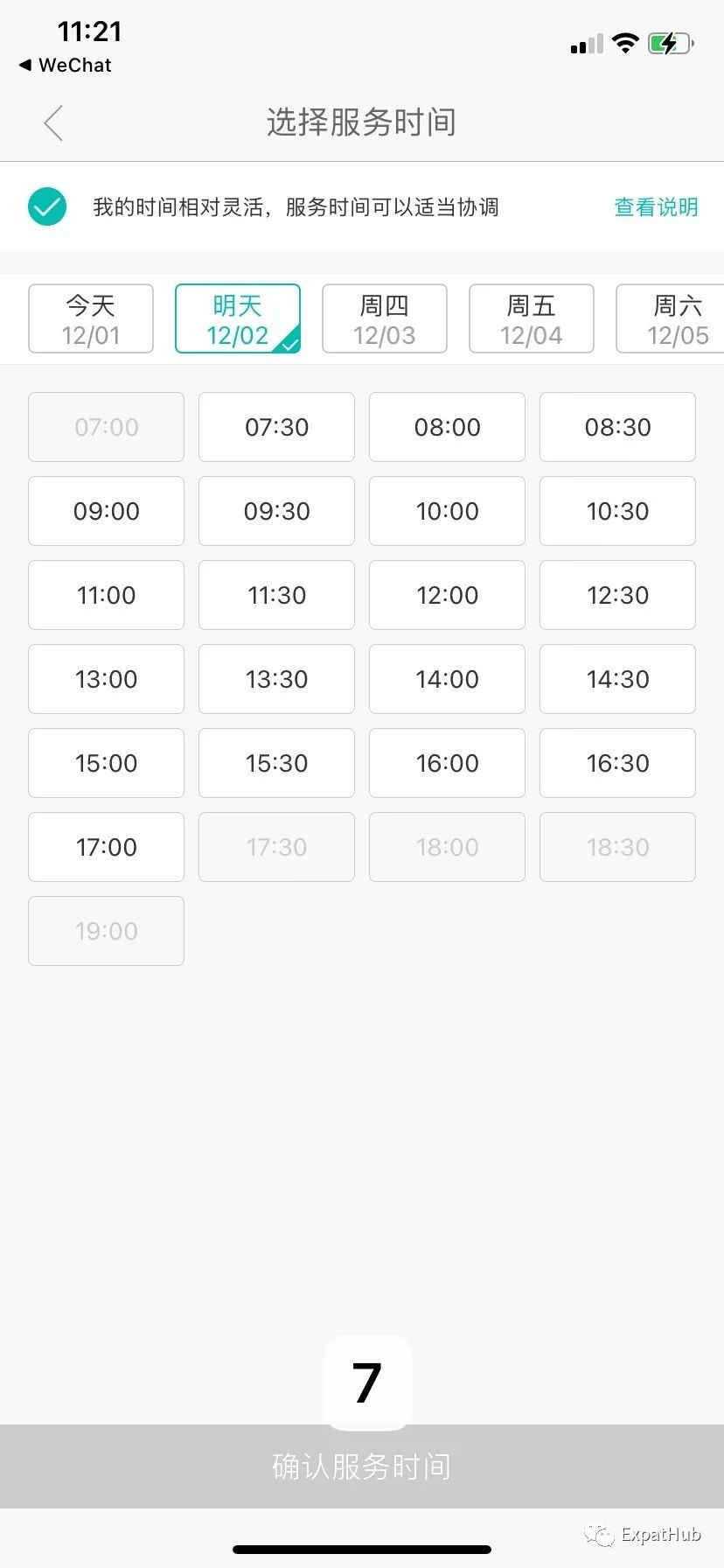Tap the 12:00 time slot
The height and width of the screenshot is (1568, 724).
tap(447, 595)
